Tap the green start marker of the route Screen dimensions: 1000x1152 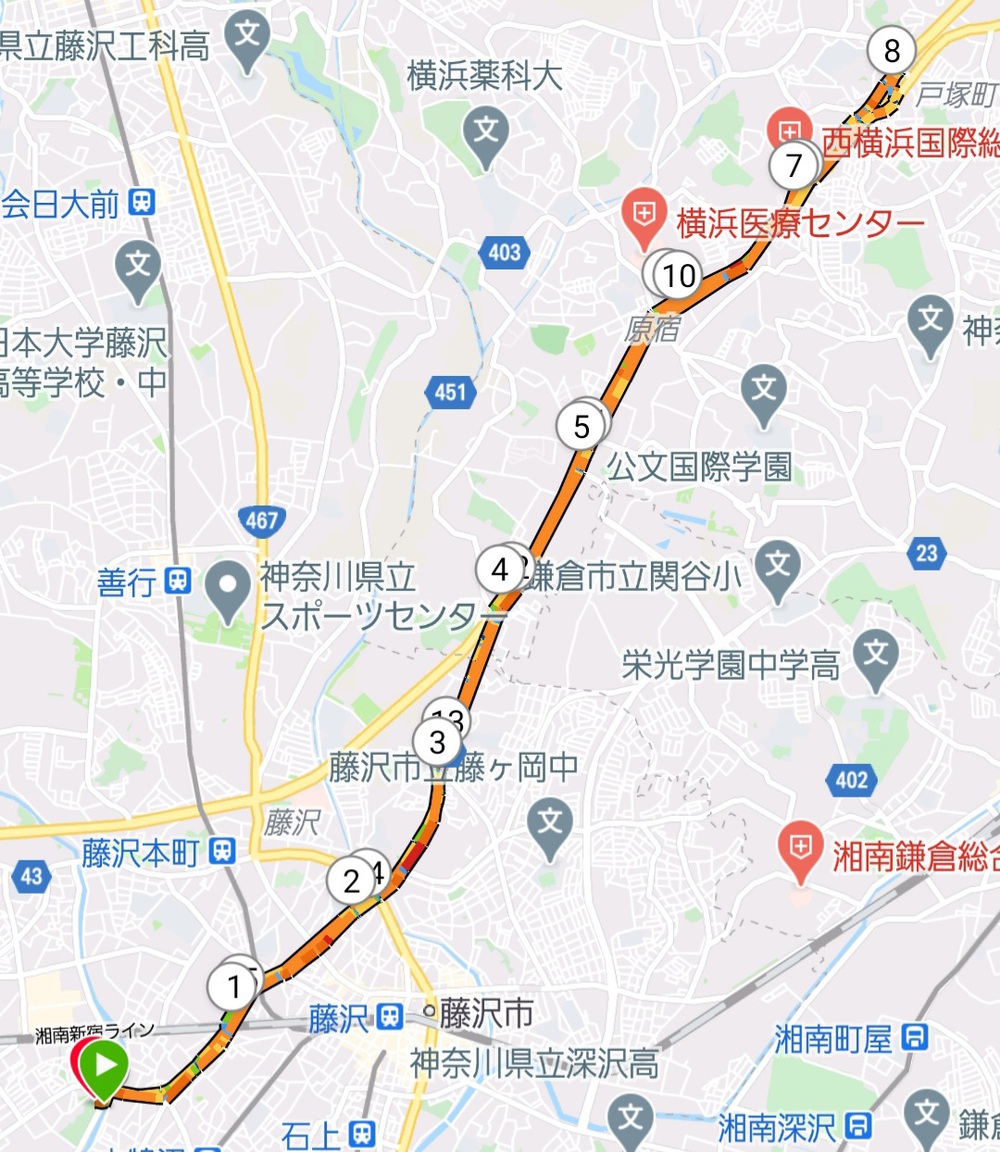(104, 1066)
